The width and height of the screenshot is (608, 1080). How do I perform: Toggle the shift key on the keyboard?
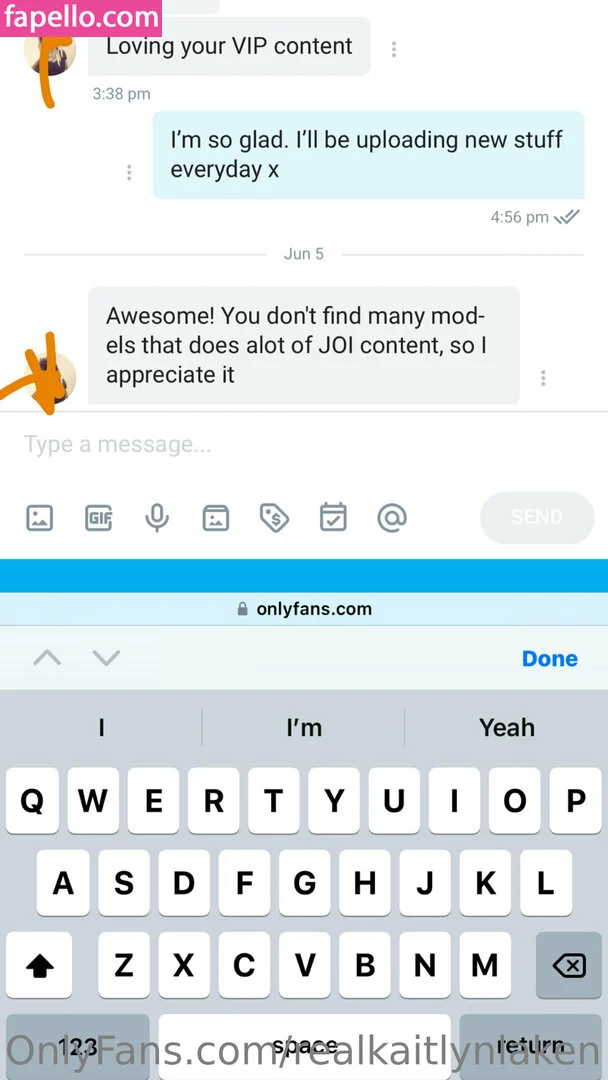39,965
